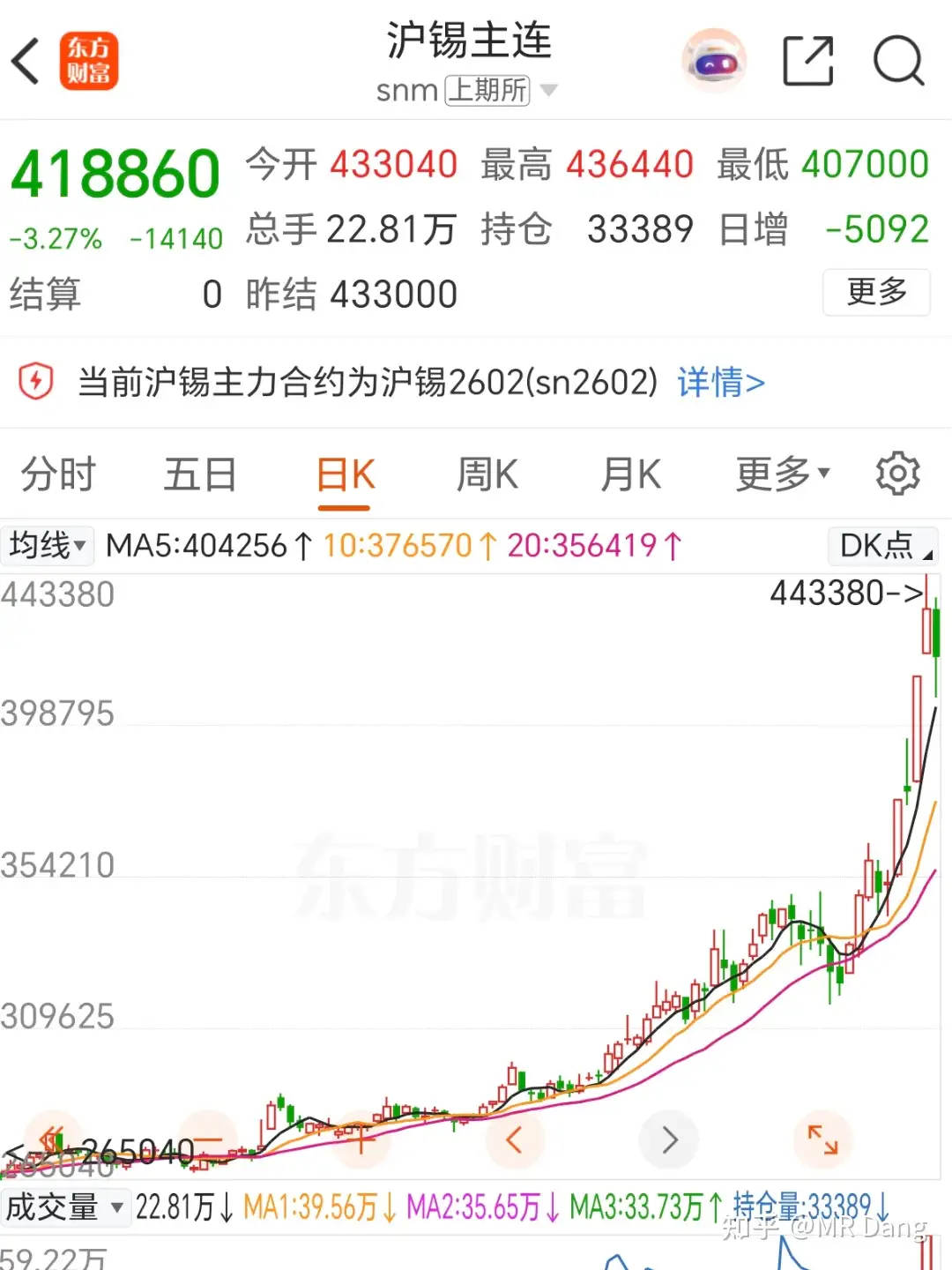The height and width of the screenshot is (1270, 952).
Task: Click the 更多 button showing more quote details
Action: coord(876,293)
